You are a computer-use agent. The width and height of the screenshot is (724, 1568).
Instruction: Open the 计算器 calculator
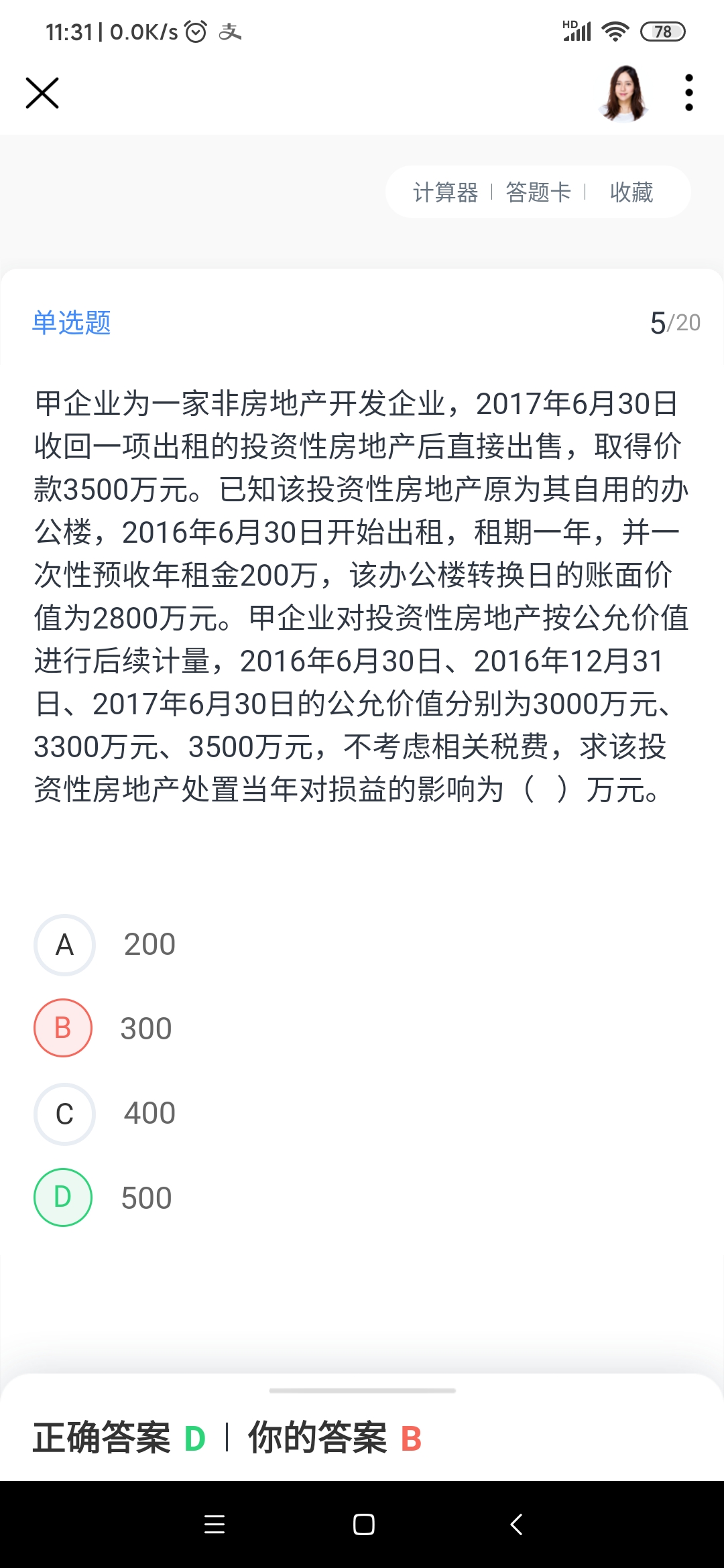pos(445,192)
